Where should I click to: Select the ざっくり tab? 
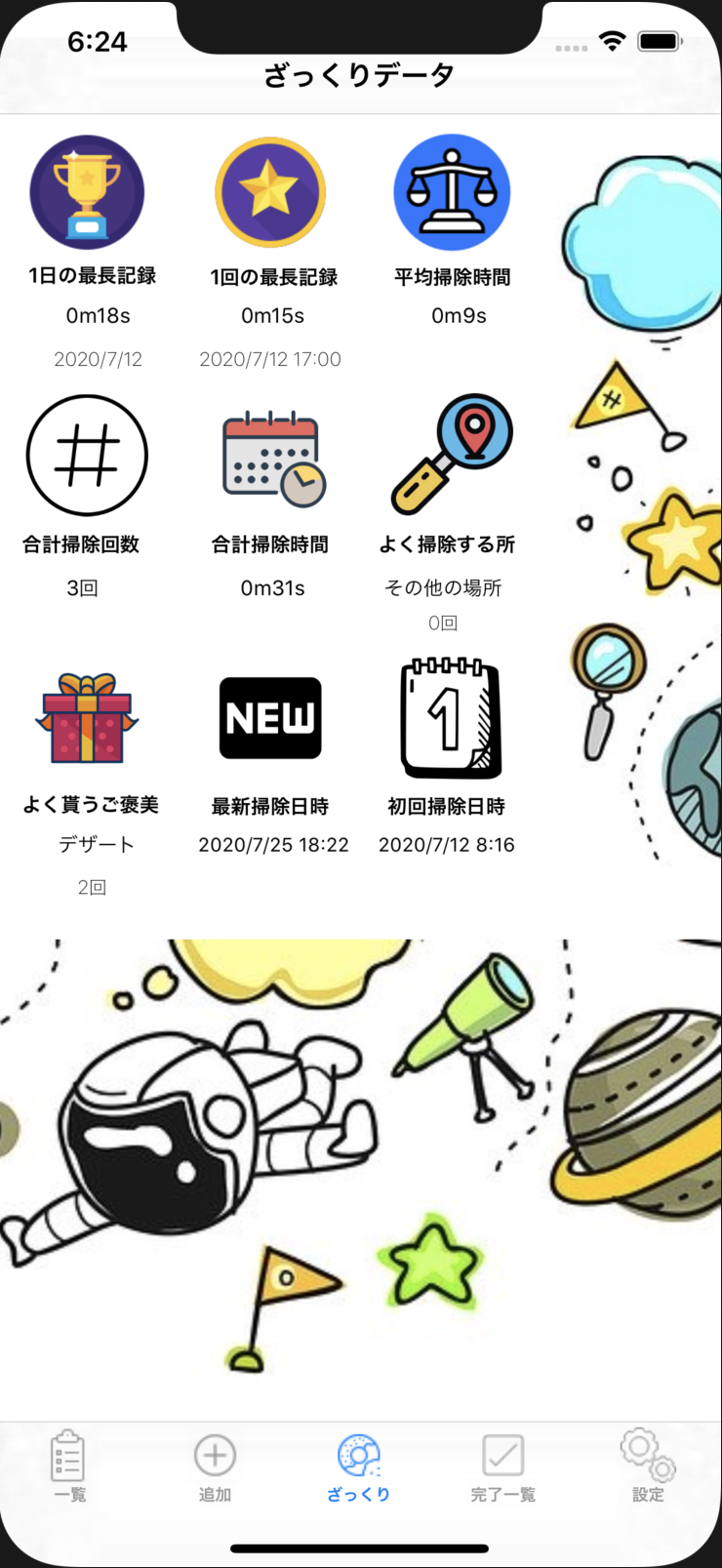359,1466
